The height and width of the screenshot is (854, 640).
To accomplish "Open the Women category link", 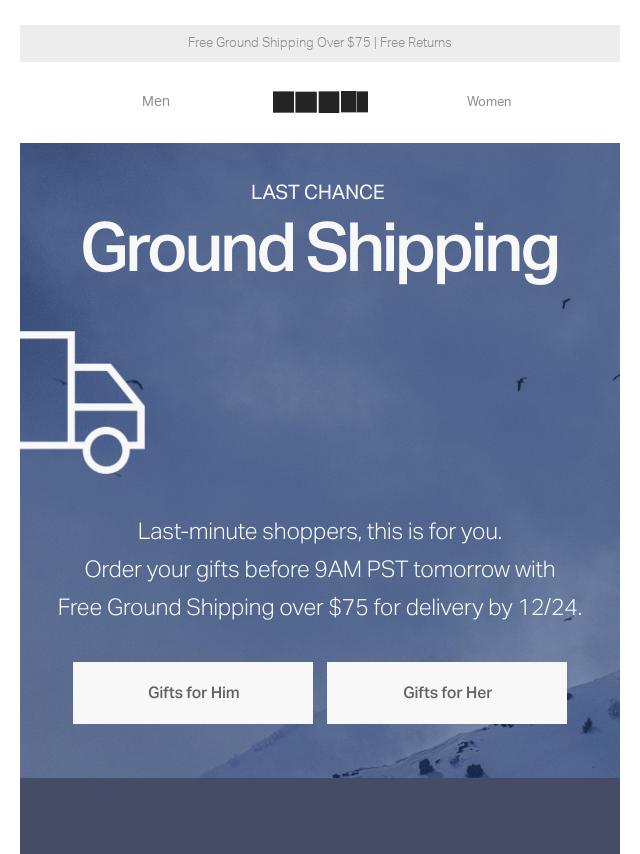I will tap(488, 101).
